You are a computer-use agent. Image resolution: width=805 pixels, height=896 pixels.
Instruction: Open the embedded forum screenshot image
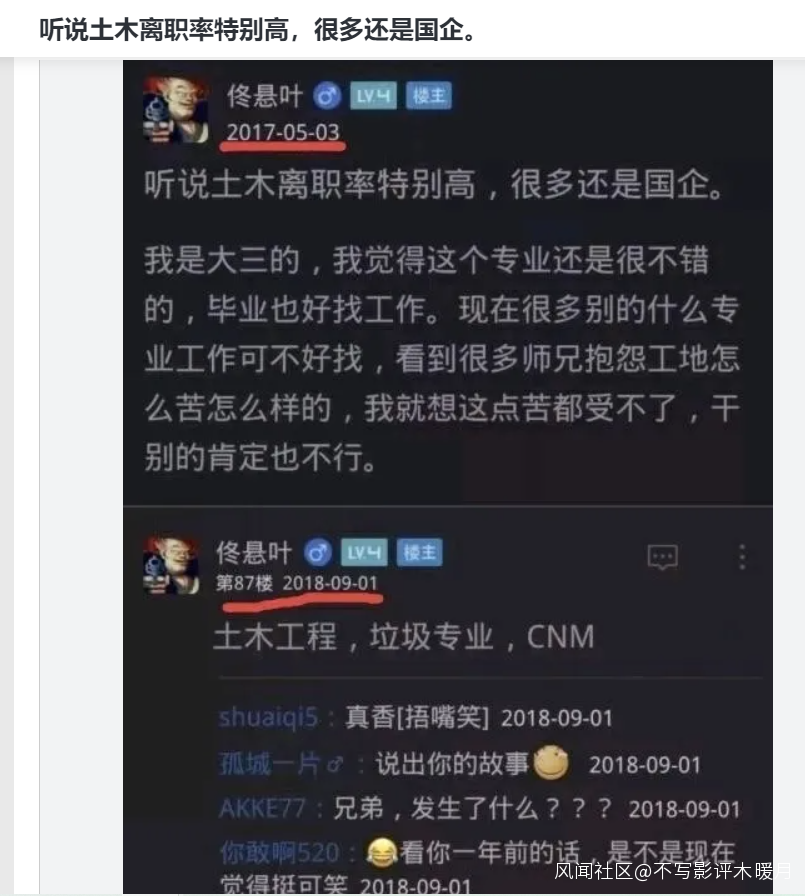[x=448, y=477]
